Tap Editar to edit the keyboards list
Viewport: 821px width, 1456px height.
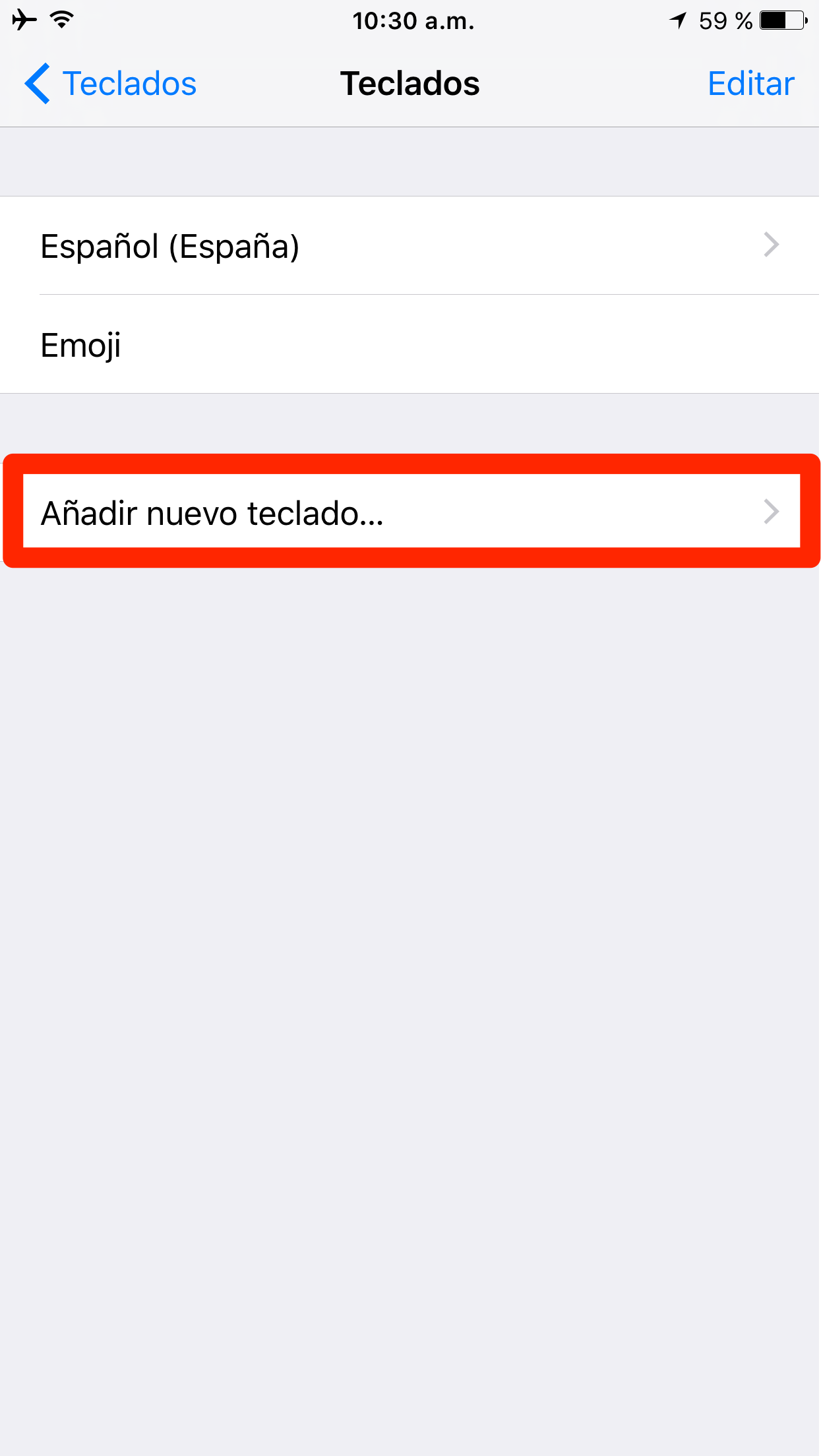[750, 84]
